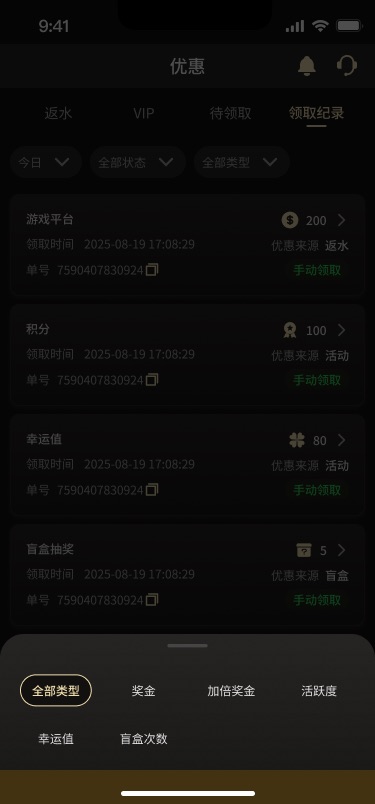Open customer service headset icon
Image resolution: width=375 pixels, height=804 pixels.
(x=347, y=66)
